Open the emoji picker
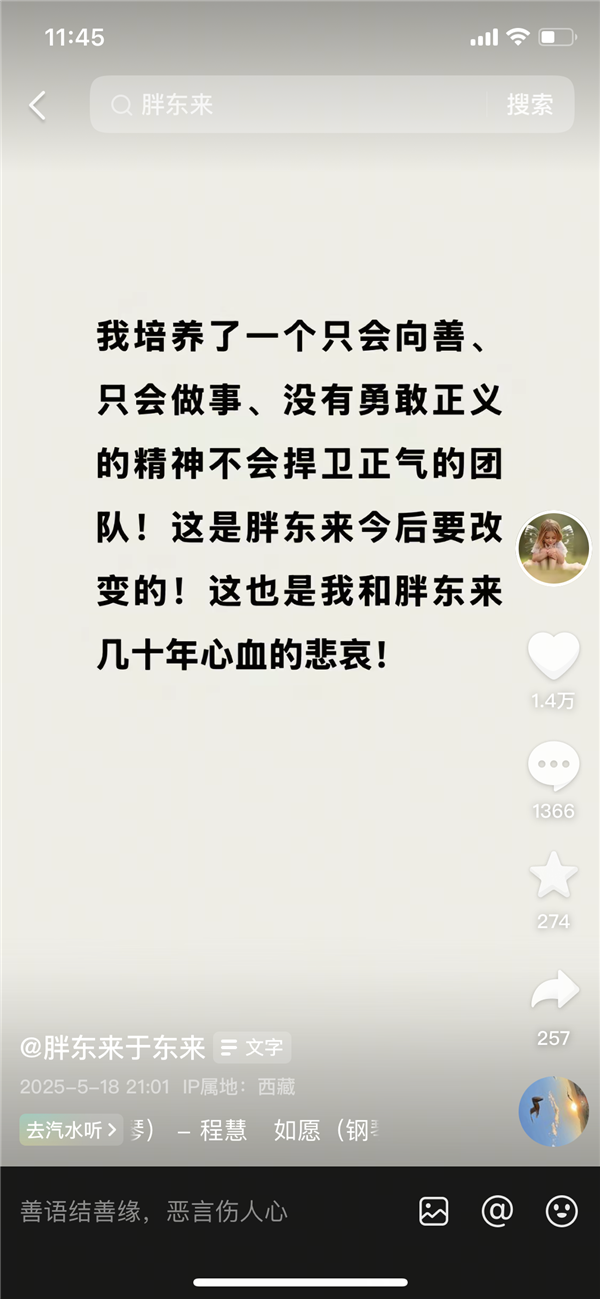The height and width of the screenshot is (1299, 600). pyautogui.click(x=561, y=1211)
